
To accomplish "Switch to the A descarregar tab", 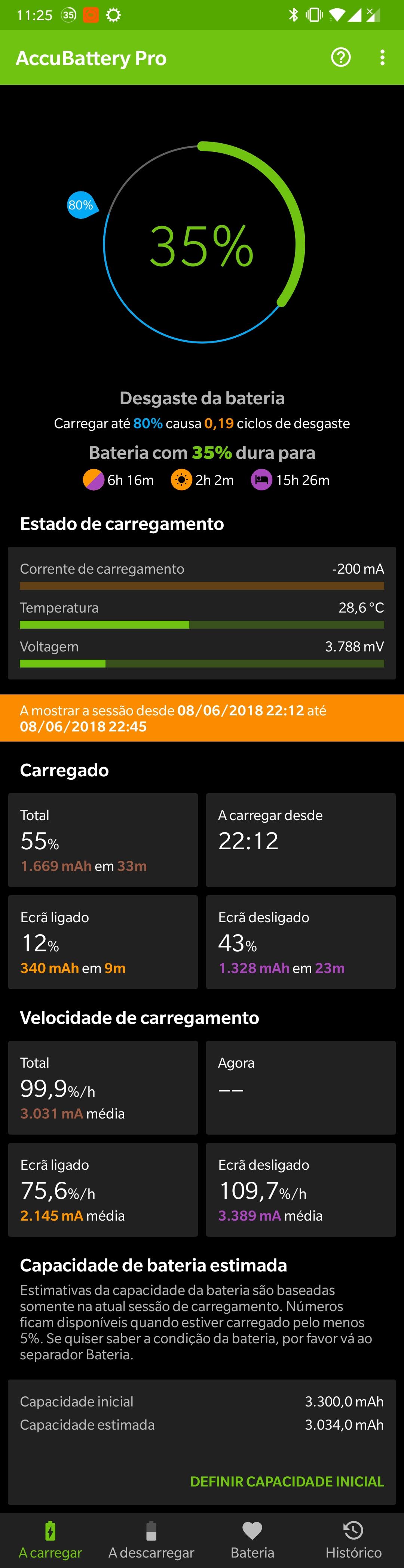I will click(151, 1541).
